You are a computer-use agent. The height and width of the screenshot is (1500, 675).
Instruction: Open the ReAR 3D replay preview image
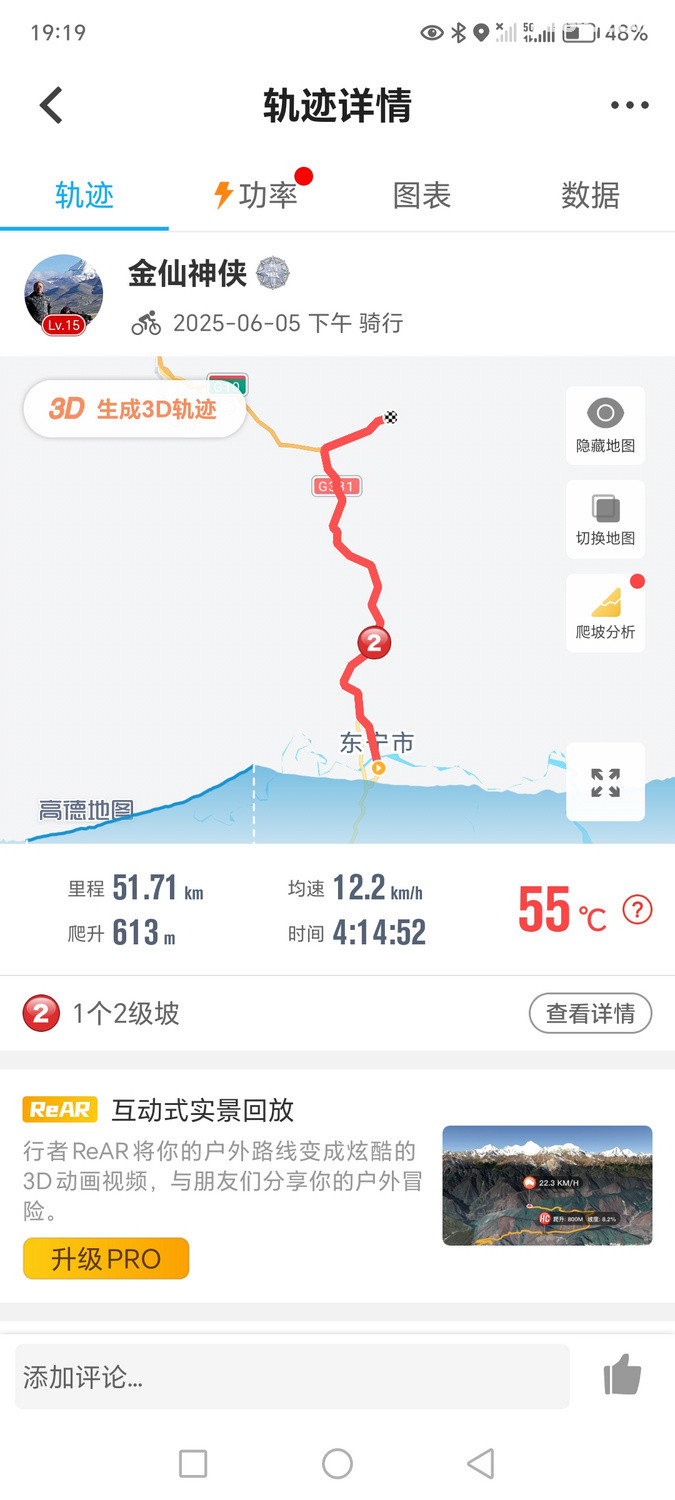(547, 1185)
